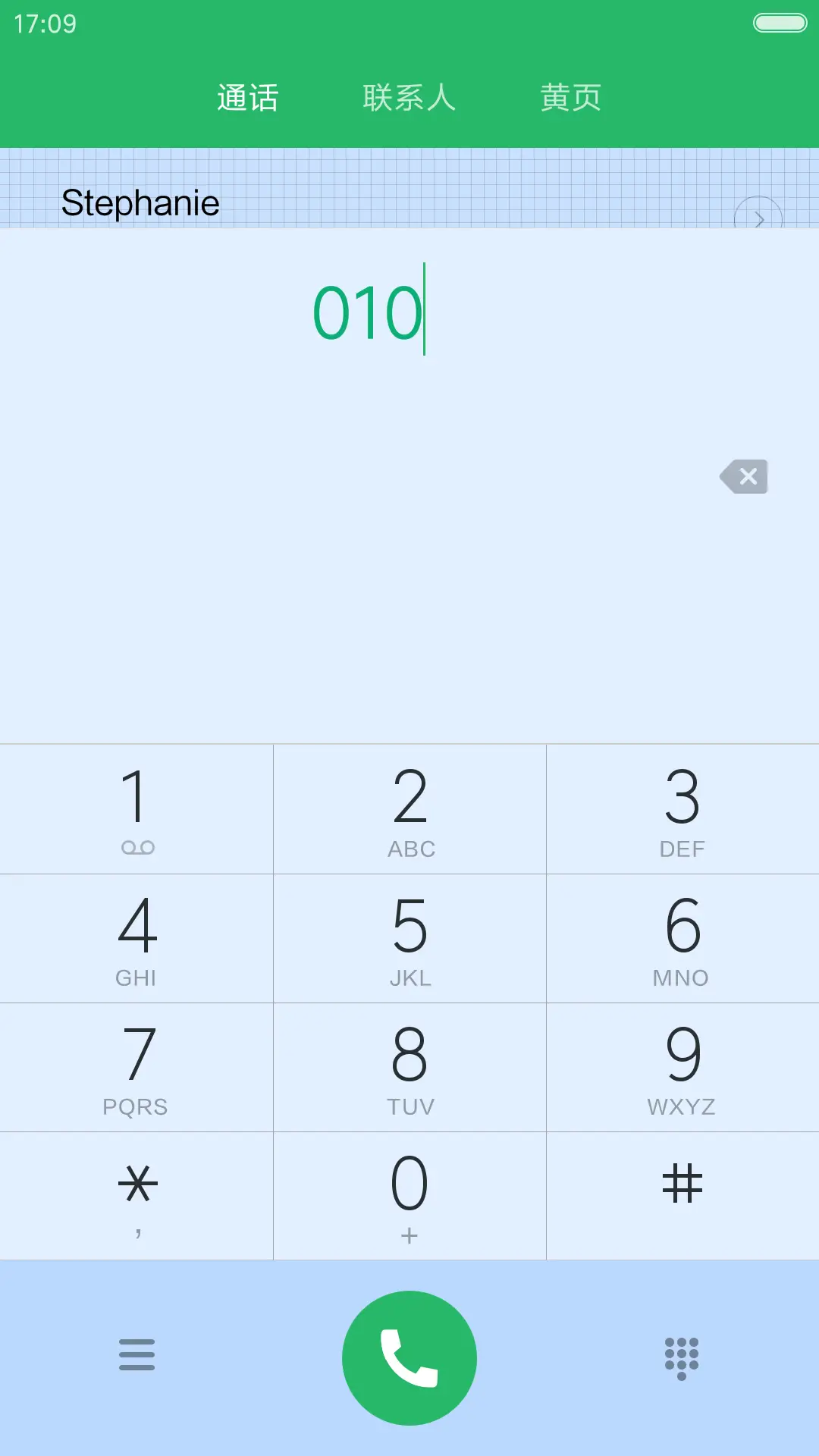This screenshot has width=819, height=1456.
Task: Tap the 0 key with plus sign
Action: 409,1196
